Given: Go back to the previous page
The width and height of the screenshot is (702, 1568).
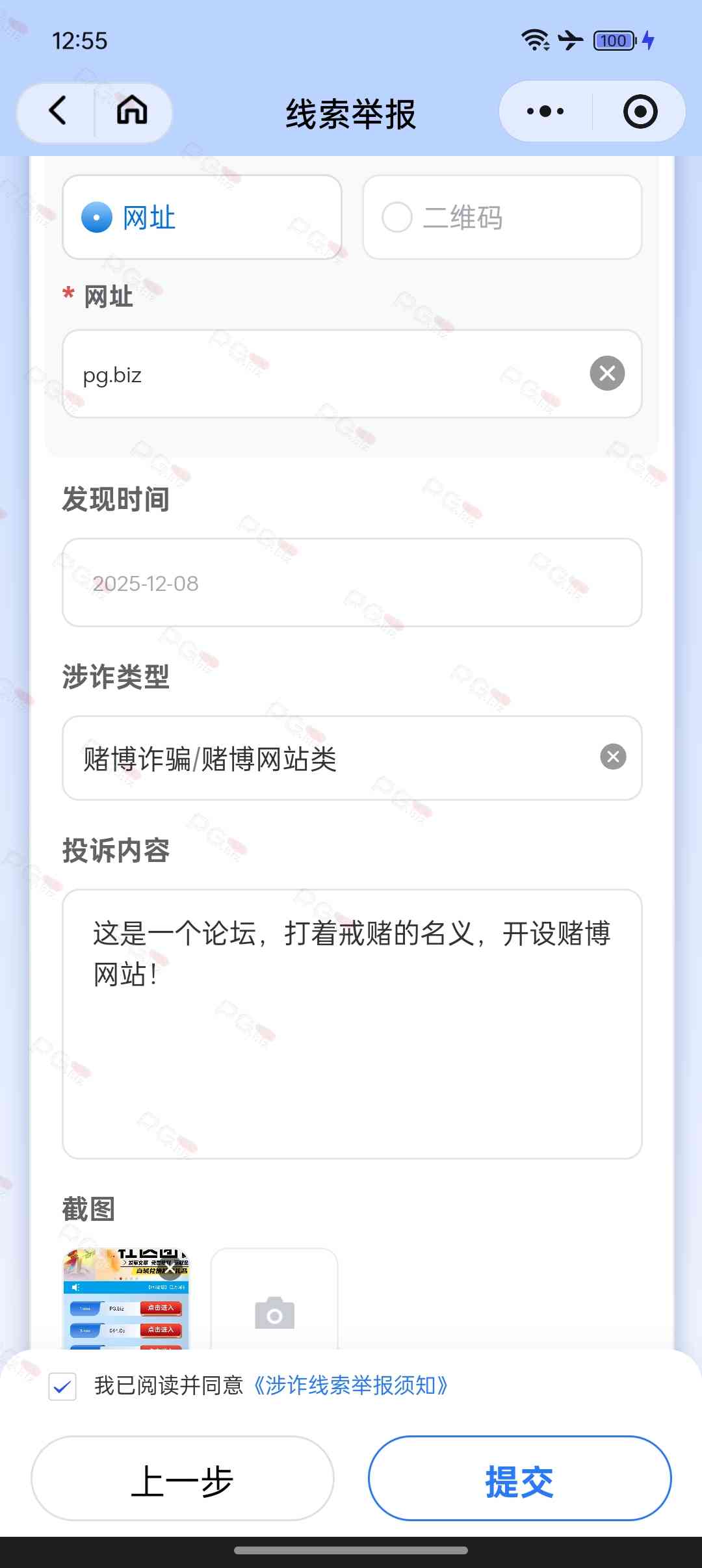Looking at the screenshot, I should tap(58, 111).
